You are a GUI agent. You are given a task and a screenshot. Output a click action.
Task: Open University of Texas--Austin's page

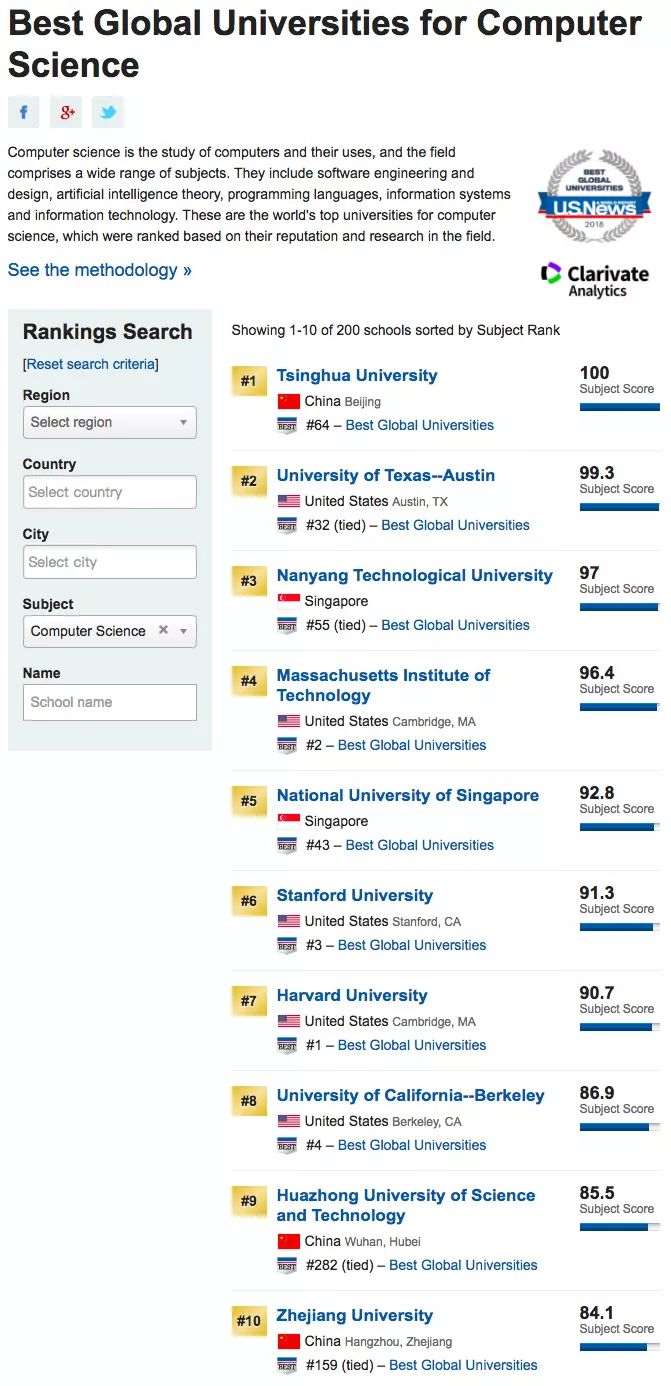pyautogui.click(x=385, y=476)
